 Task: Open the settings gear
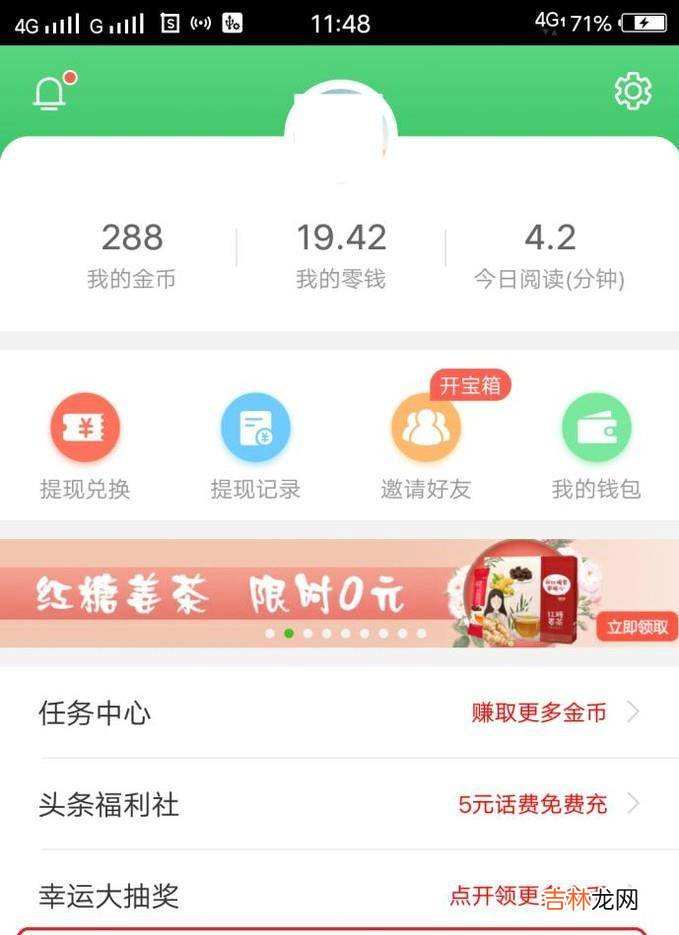632,91
